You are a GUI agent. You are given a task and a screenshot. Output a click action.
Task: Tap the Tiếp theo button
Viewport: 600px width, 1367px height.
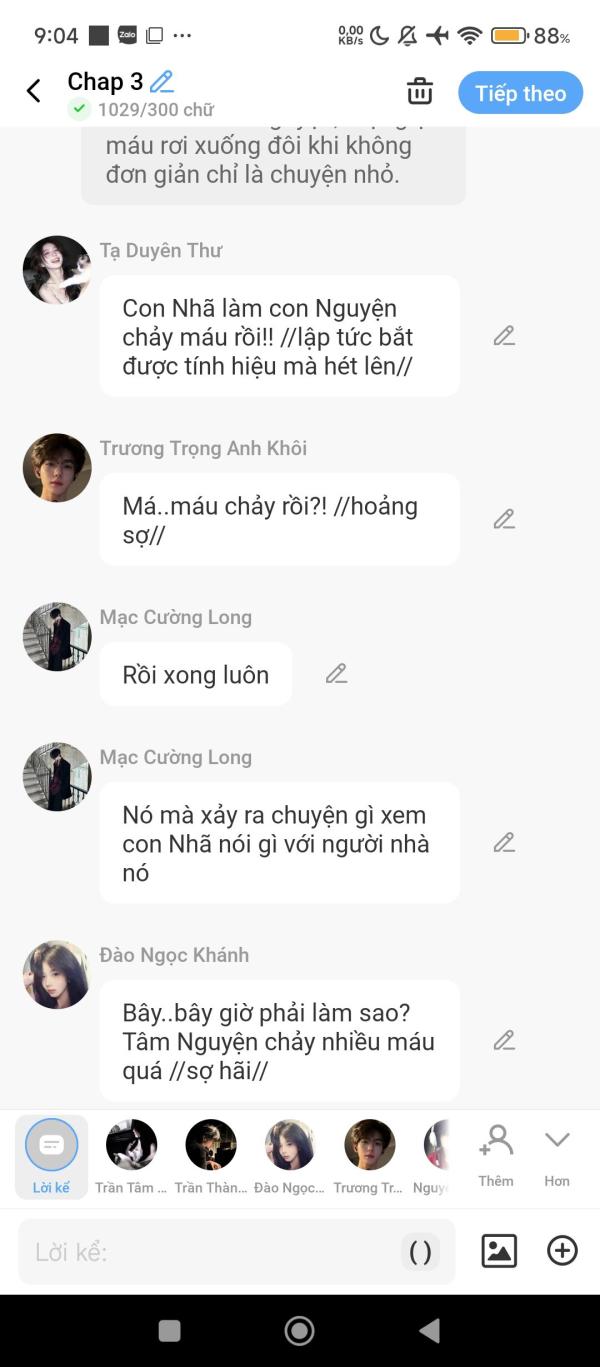click(520, 93)
